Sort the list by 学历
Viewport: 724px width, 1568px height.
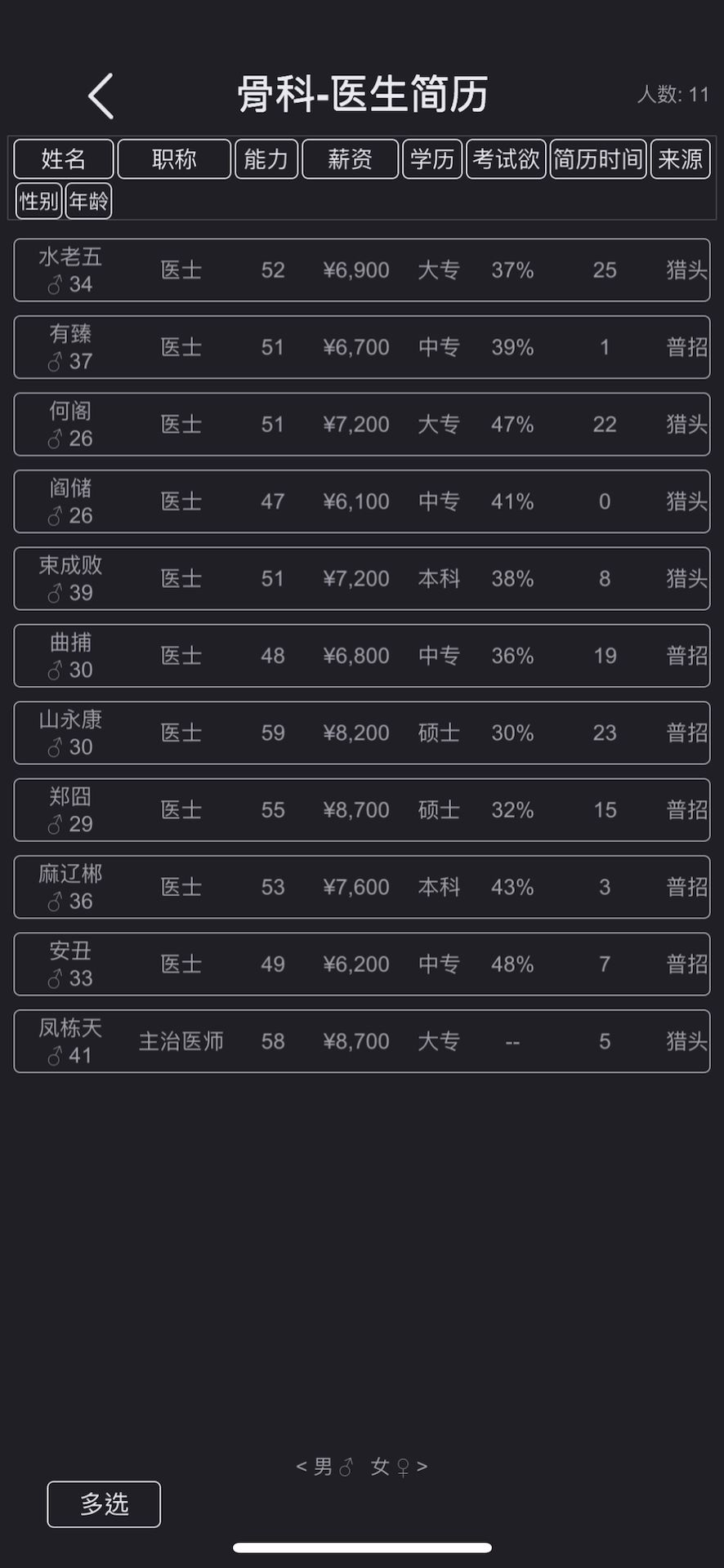[x=432, y=158]
